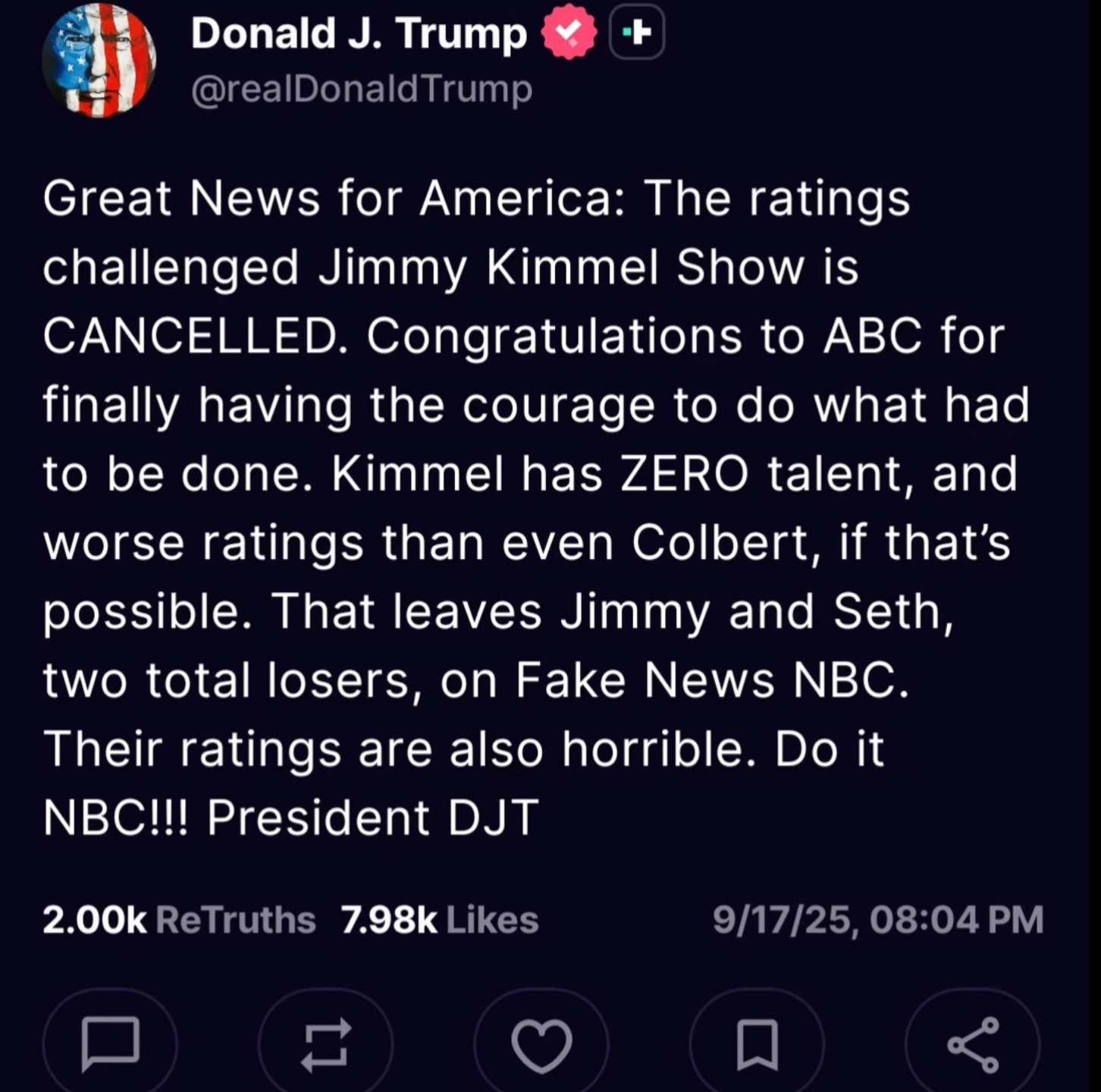Image resolution: width=1101 pixels, height=1092 pixels.
Task: ReTruth the Jimmy Kimmel post
Action: point(326,1043)
